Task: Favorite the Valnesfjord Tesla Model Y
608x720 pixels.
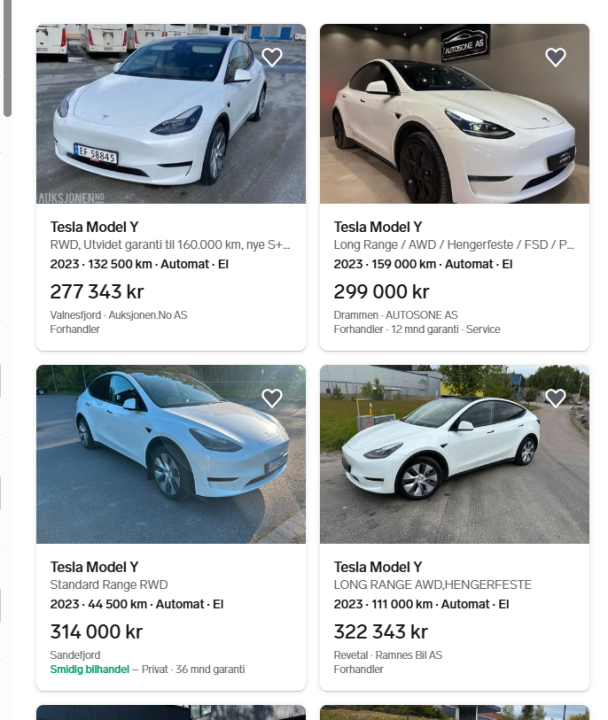Action: [272, 57]
